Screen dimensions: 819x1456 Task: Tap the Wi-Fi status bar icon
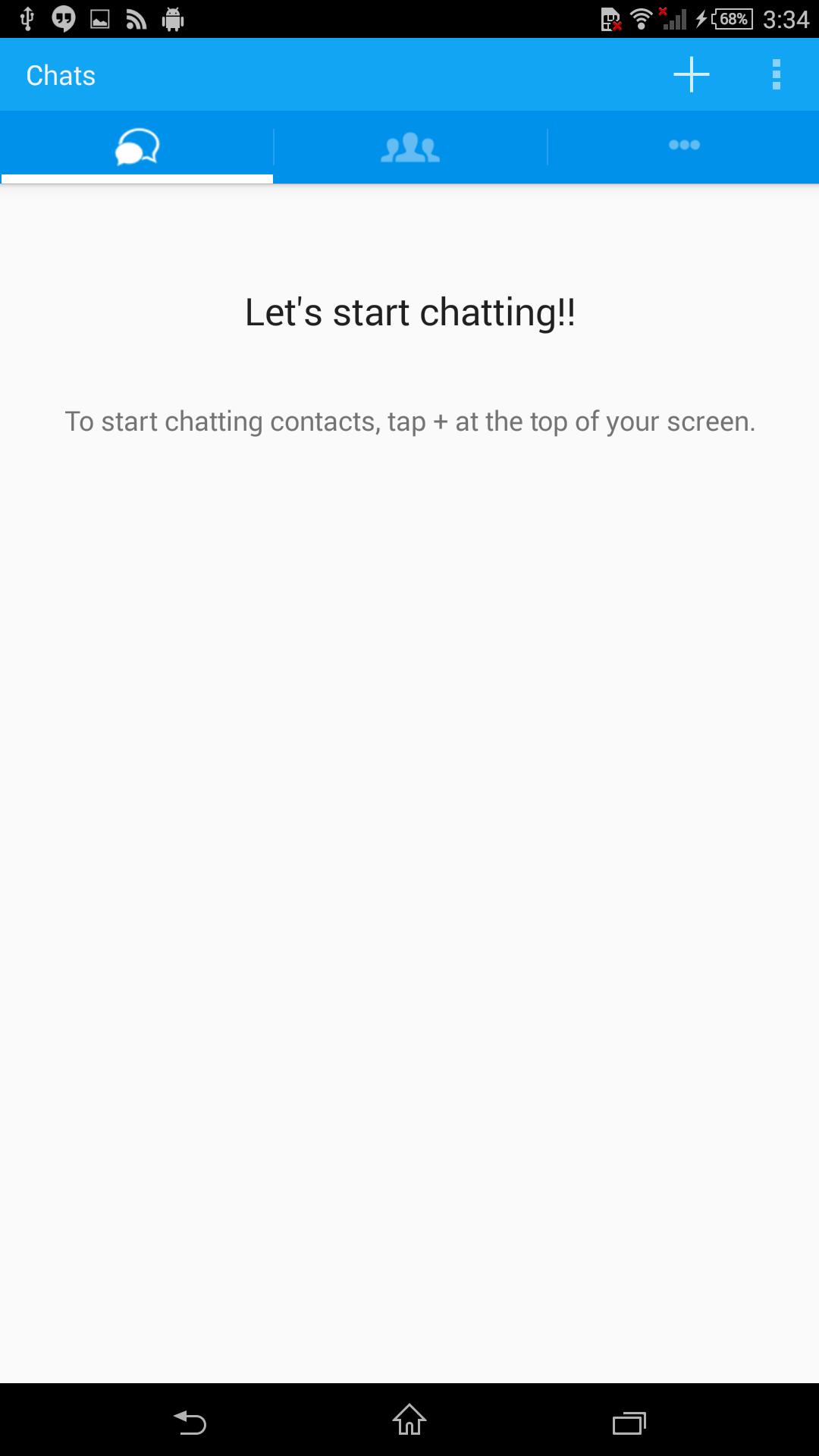click(x=641, y=18)
